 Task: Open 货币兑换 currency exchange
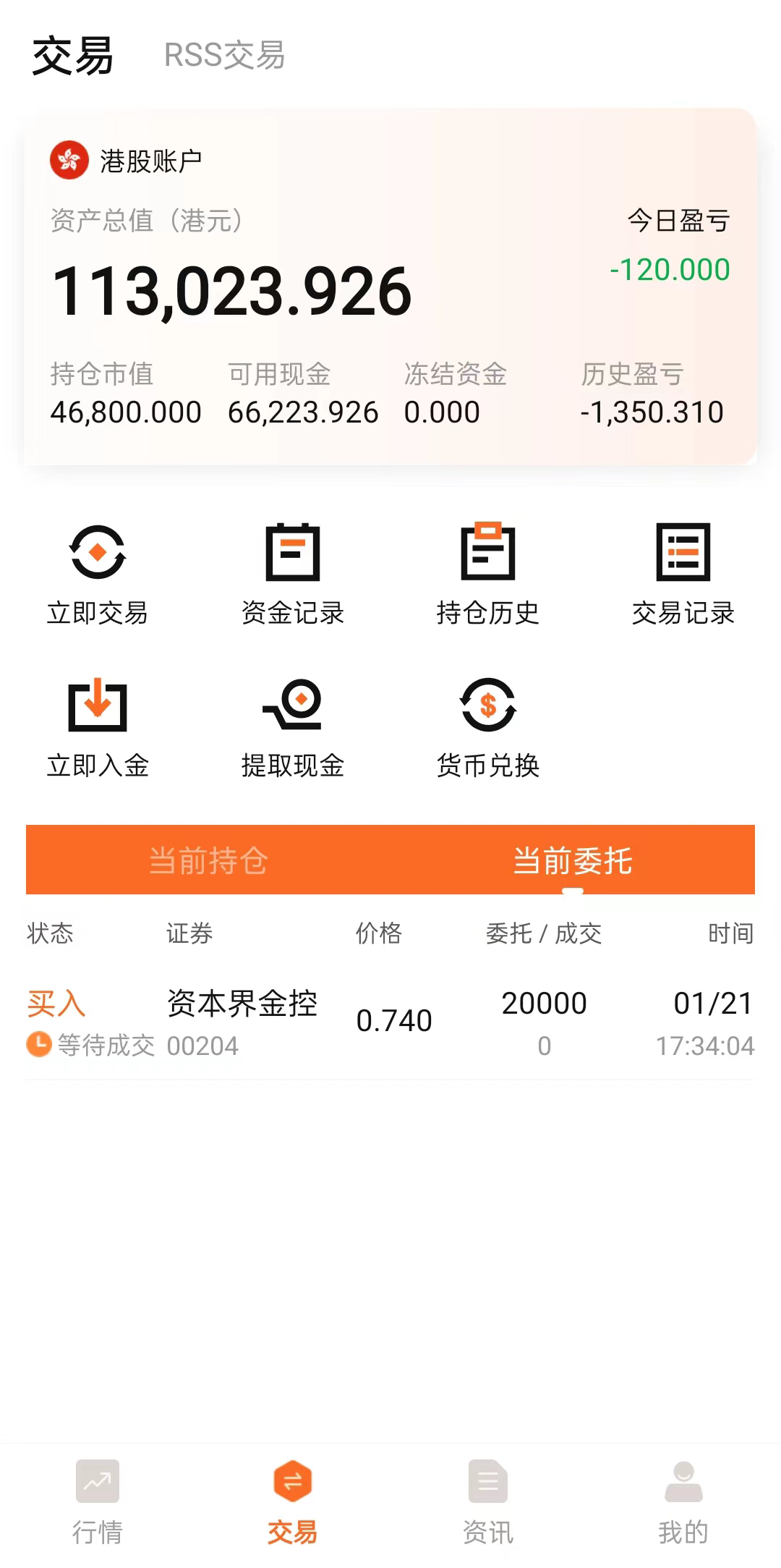click(x=488, y=727)
